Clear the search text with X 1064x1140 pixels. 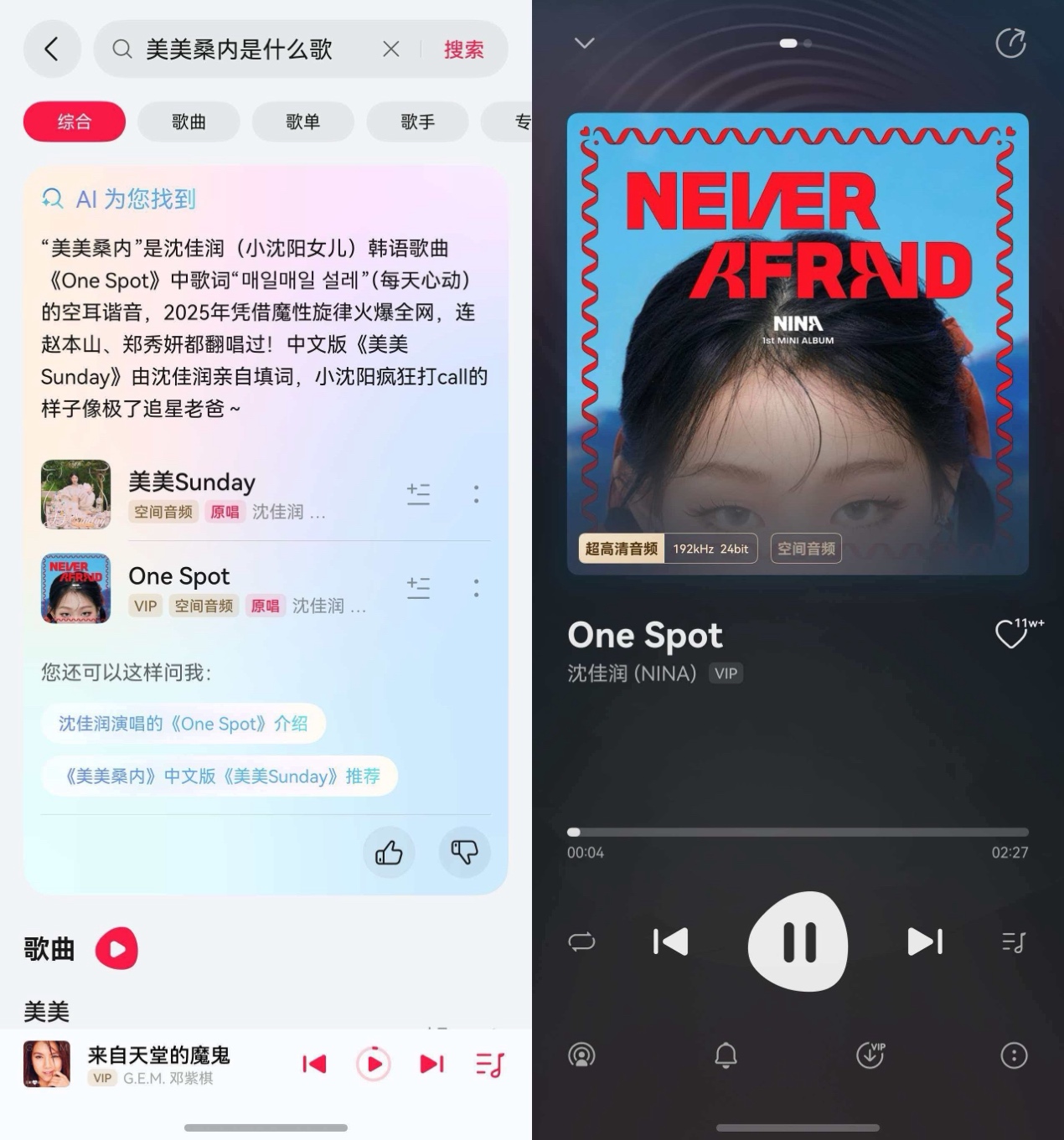pyautogui.click(x=390, y=49)
